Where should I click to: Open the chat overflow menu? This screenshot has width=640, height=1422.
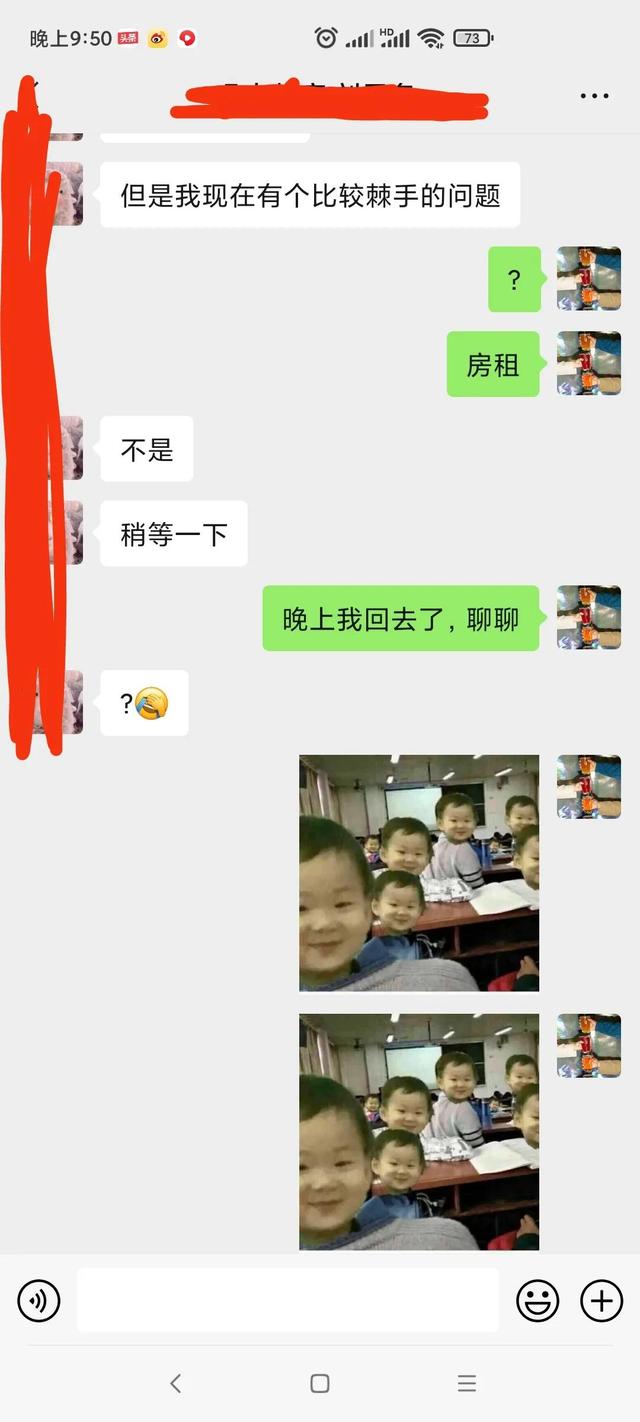(594, 96)
